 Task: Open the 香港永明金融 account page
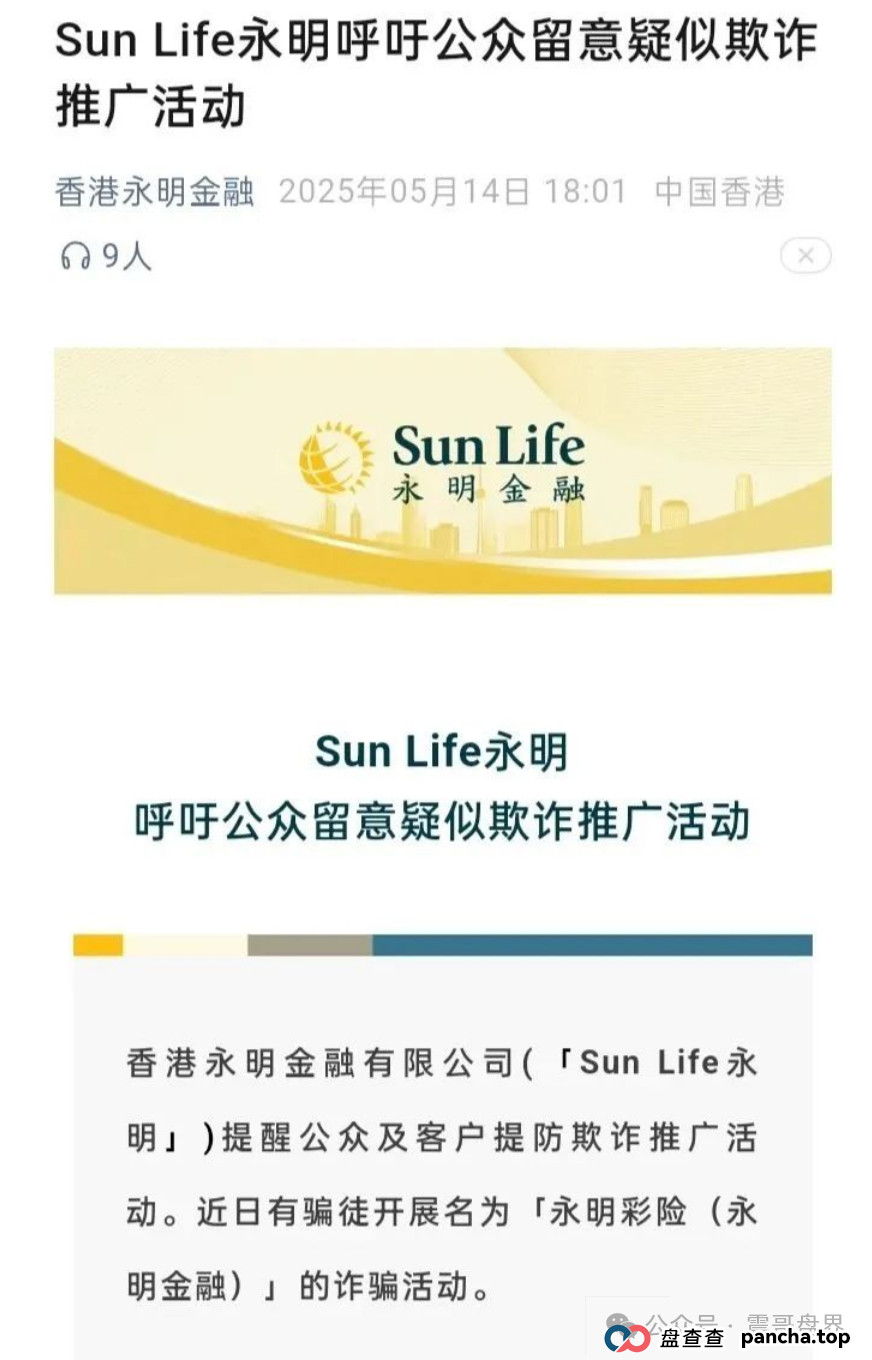point(155,191)
